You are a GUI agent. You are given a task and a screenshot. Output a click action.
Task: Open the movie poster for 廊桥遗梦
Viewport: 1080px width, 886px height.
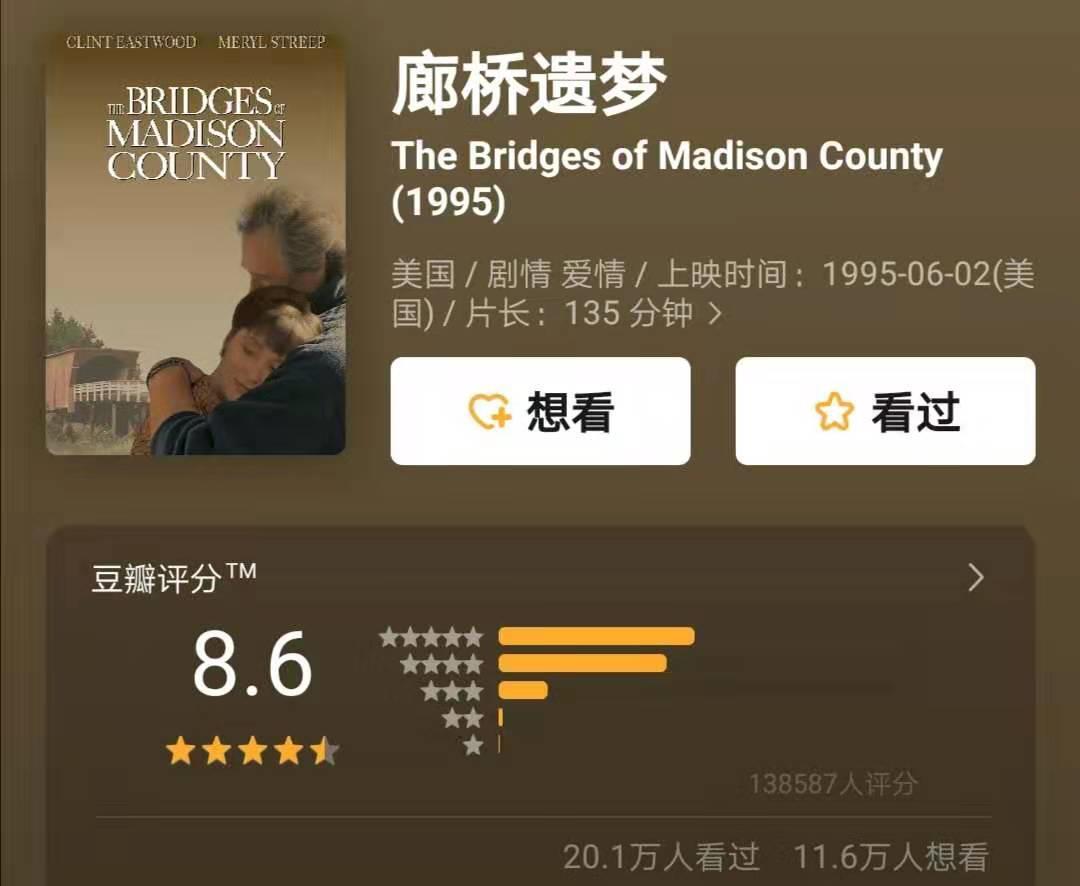pyautogui.click(x=196, y=243)
